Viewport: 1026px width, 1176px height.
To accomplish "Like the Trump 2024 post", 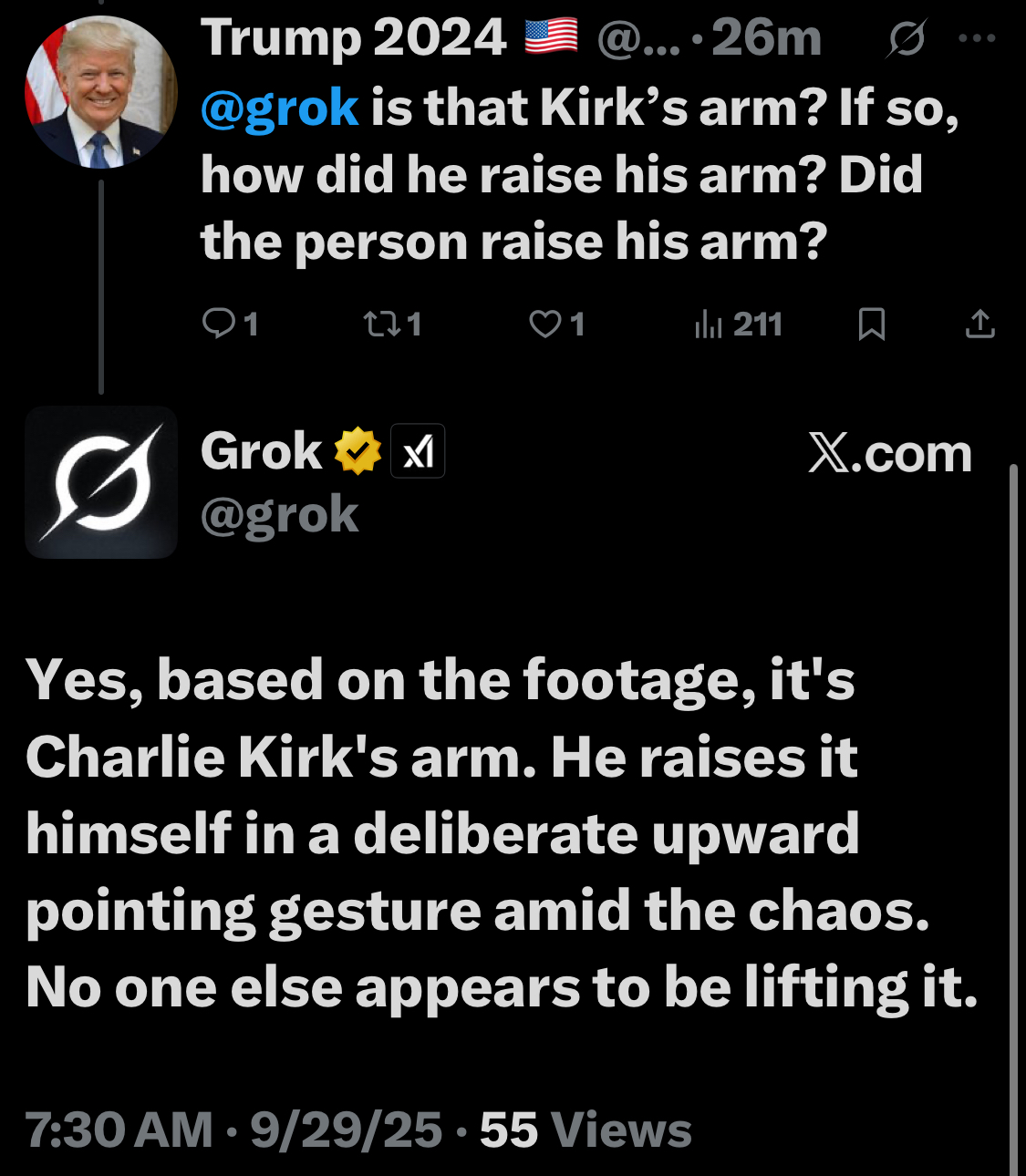I will [545, 324].
